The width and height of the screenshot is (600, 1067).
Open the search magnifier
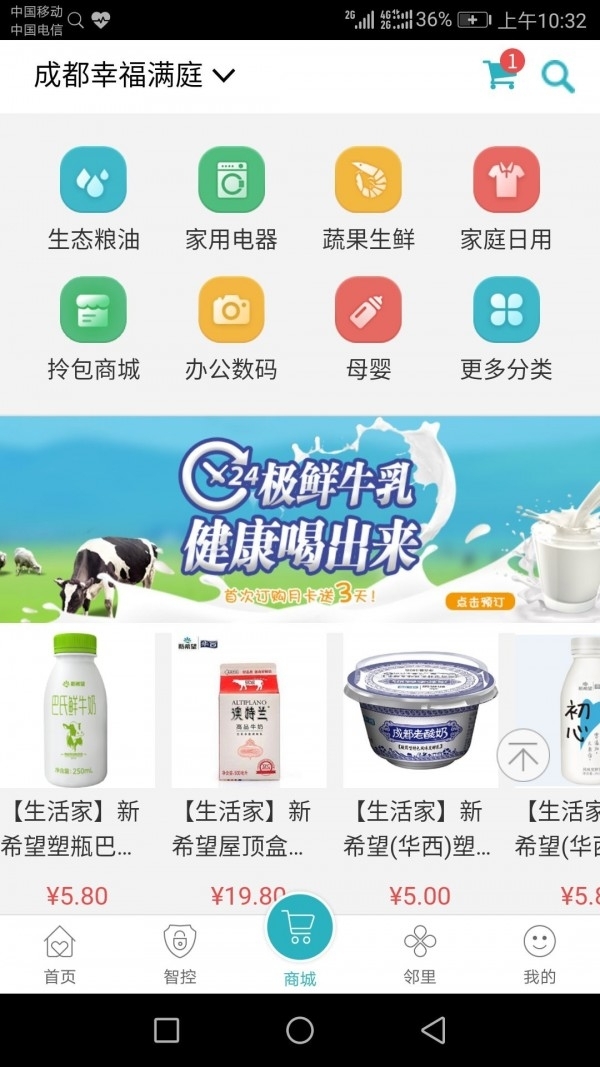[557, 76]
